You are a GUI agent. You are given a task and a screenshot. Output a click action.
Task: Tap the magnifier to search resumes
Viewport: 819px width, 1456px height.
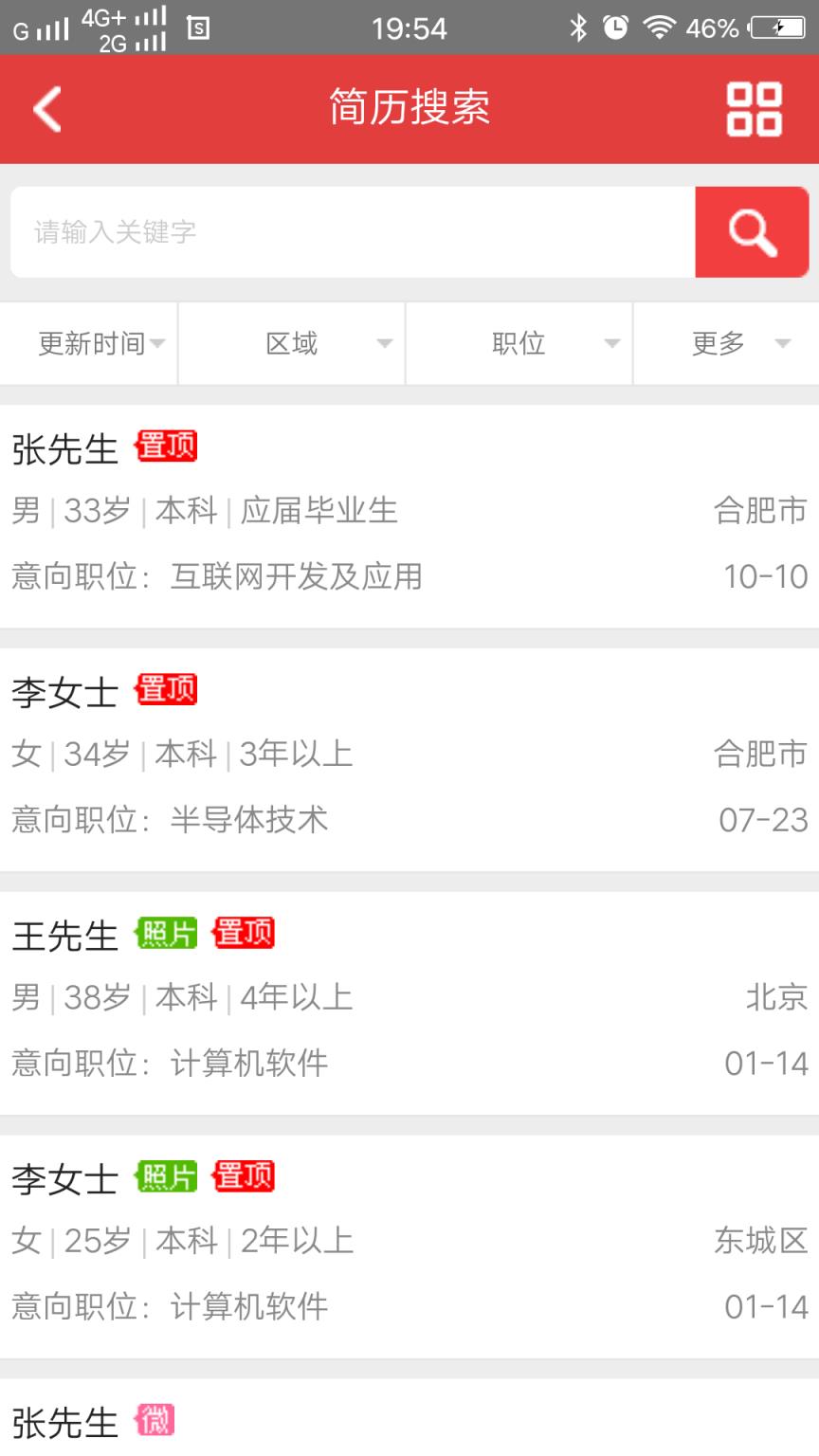click(x=752, y=231)
